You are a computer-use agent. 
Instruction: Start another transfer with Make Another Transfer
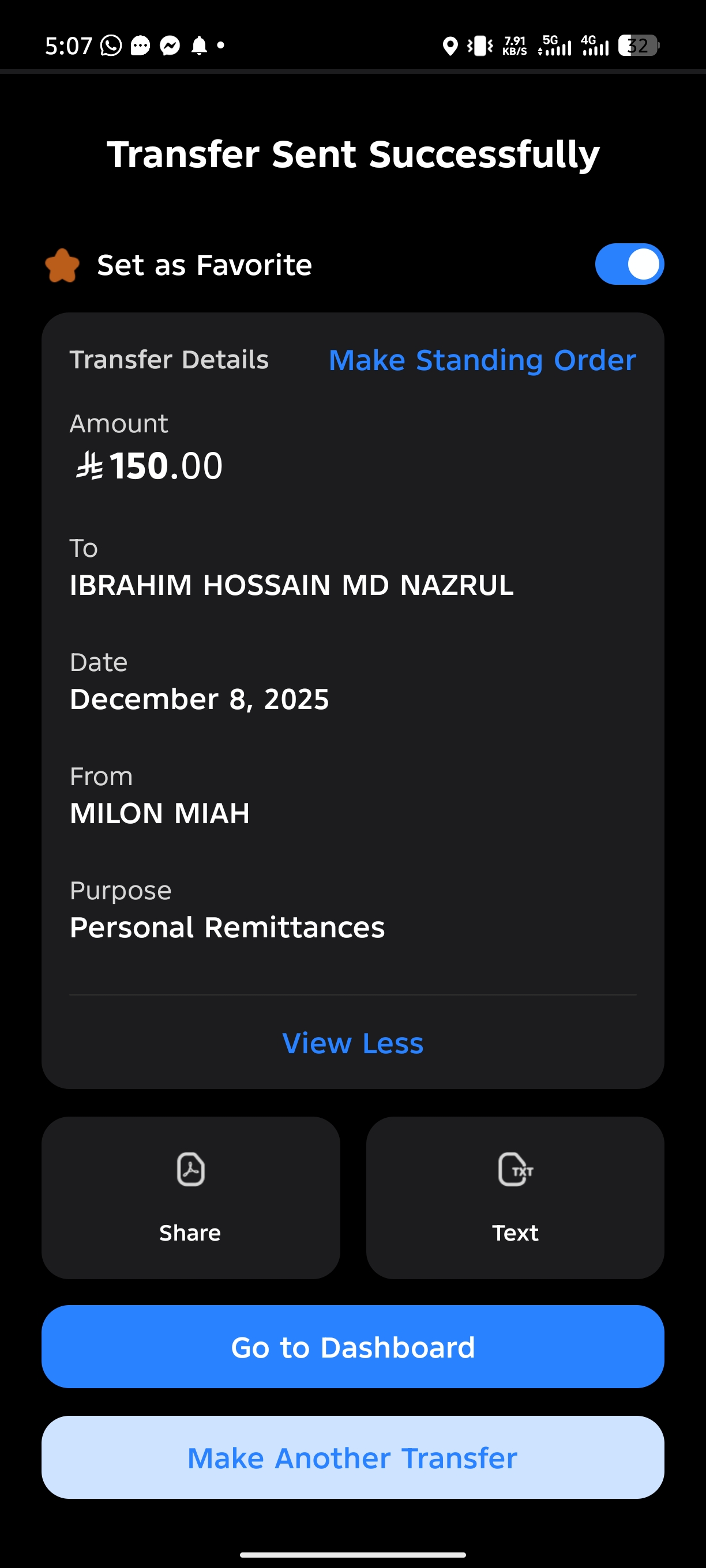pos(352,1457)
